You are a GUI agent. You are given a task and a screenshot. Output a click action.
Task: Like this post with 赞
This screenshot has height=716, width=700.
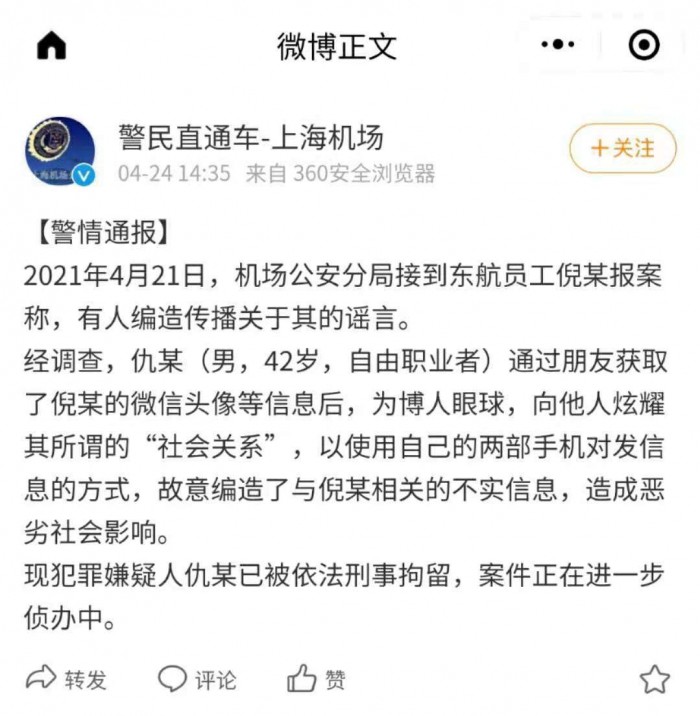pos(316,679)
